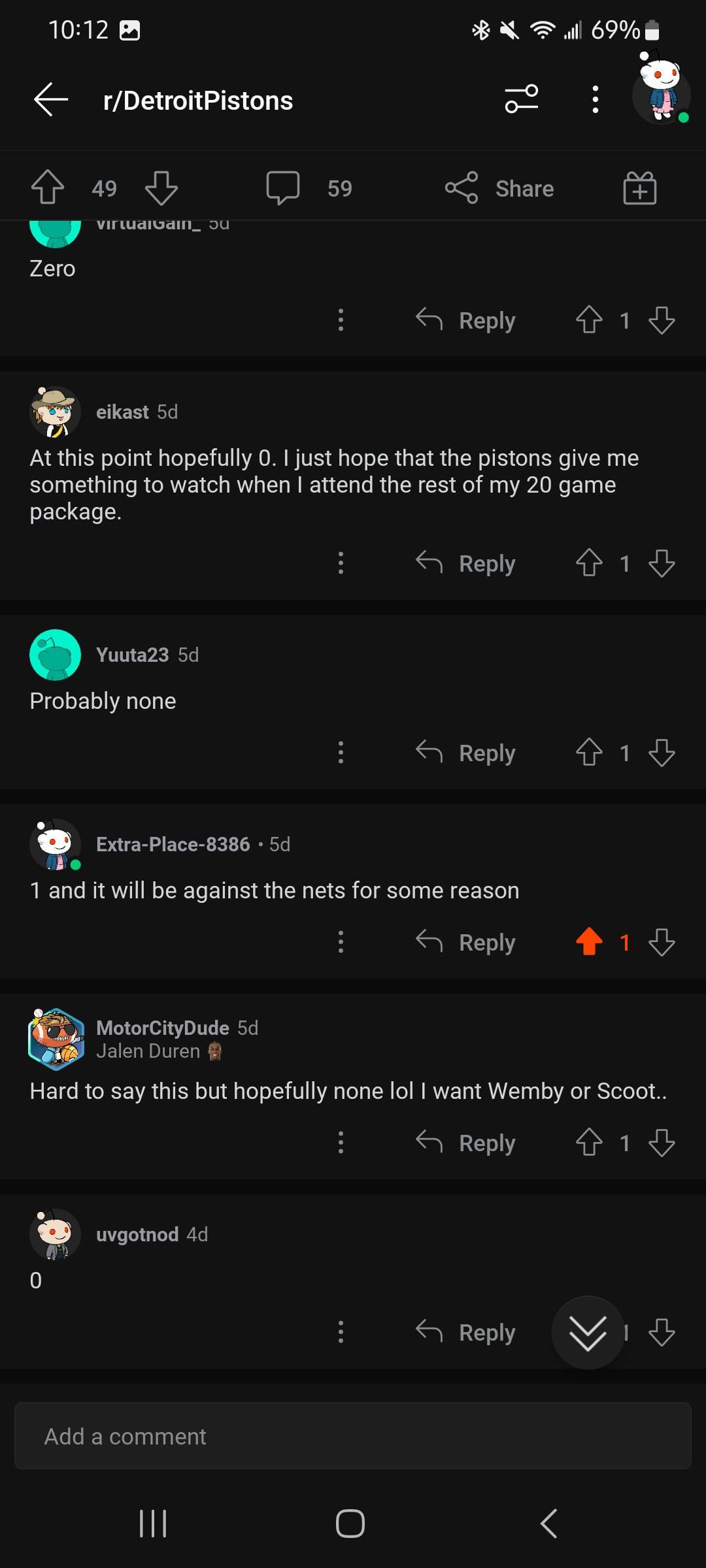The width and height of the screenshot is (706, 1568).
Task: Open the comments count on the post
Action: coord(309,188)
